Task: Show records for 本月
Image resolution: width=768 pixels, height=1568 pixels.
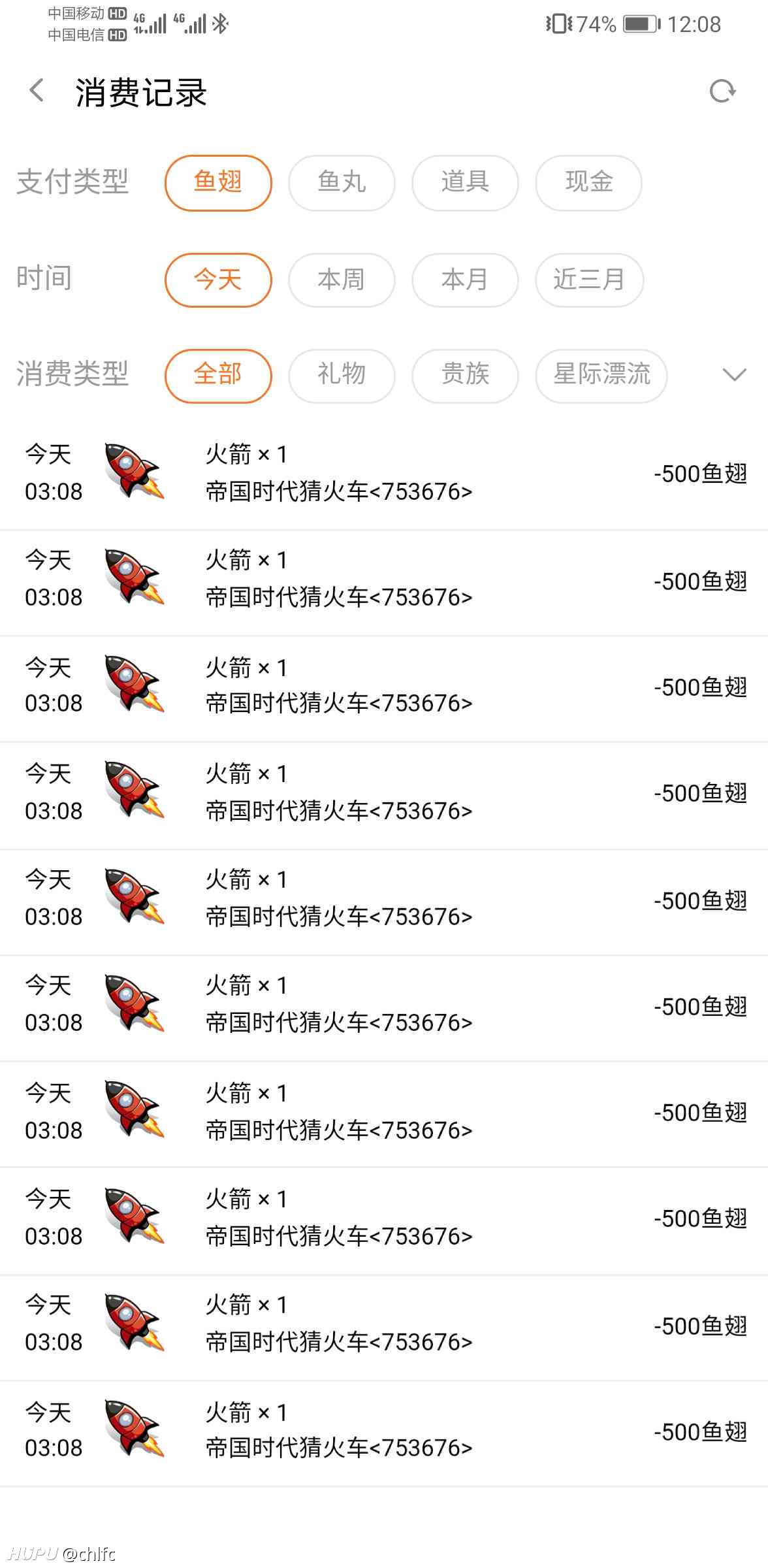Action: (x=465, y=280)
